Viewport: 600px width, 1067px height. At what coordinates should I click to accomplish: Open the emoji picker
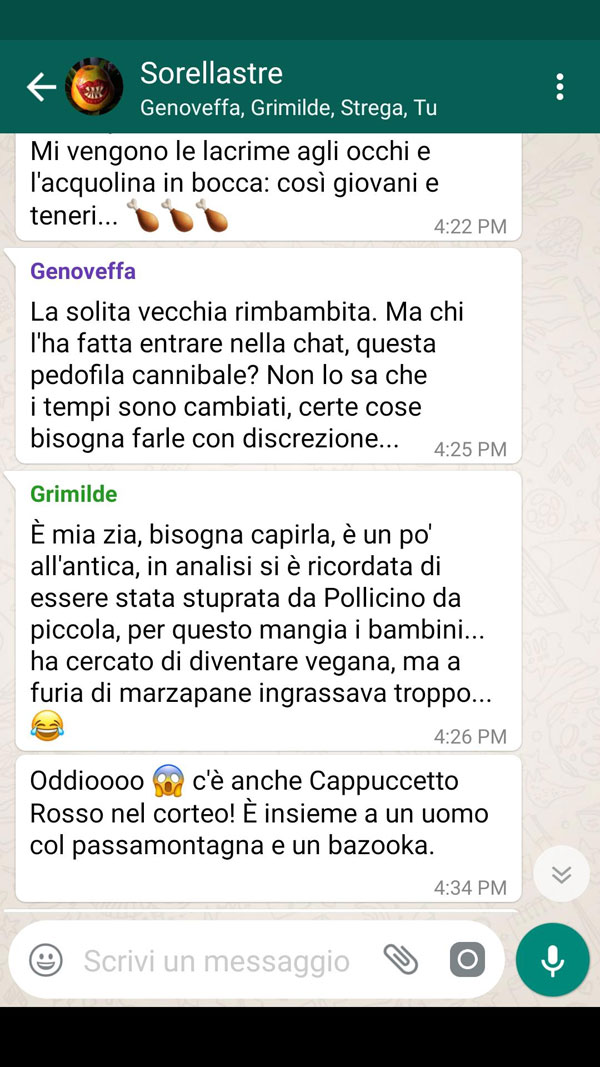click(46, 960)
